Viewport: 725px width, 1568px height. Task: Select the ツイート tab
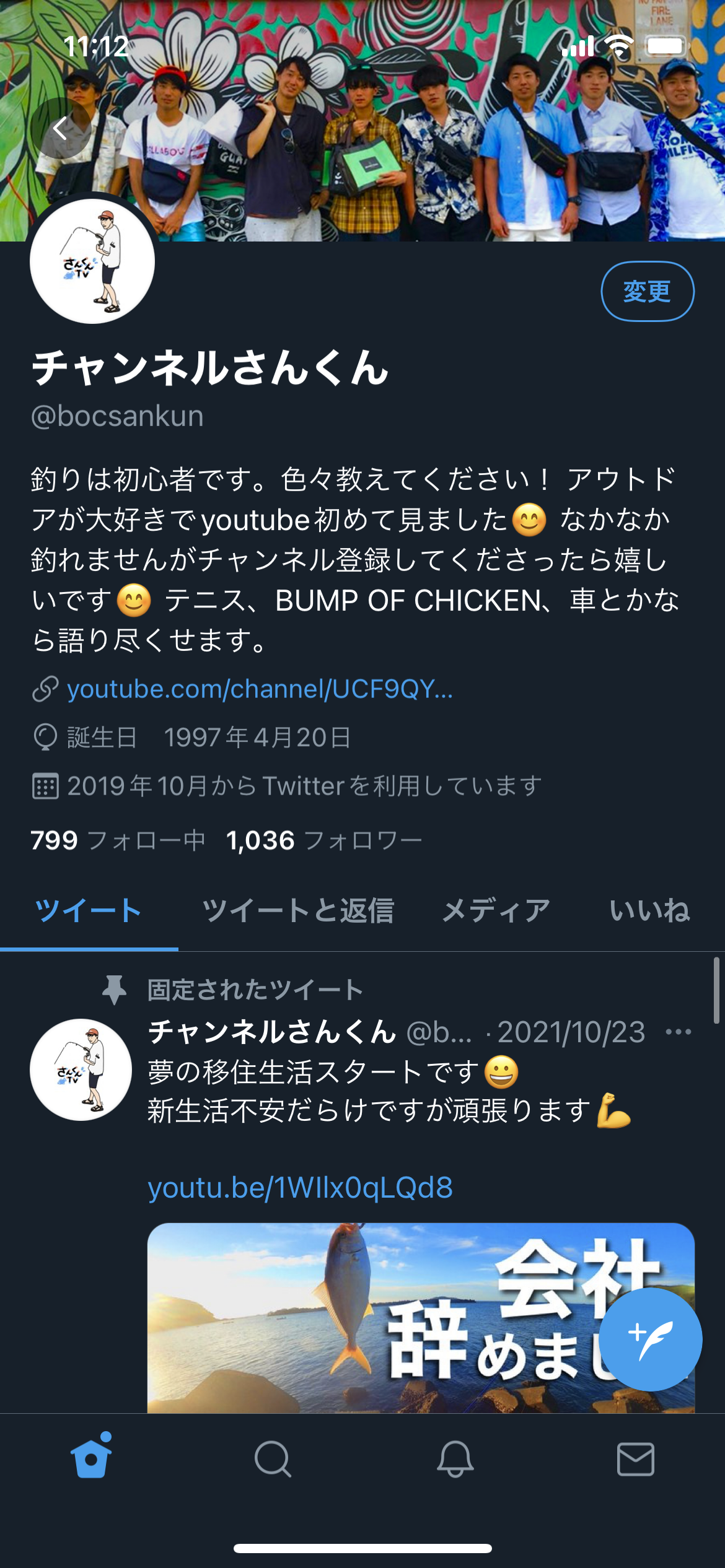pos(89,911)
